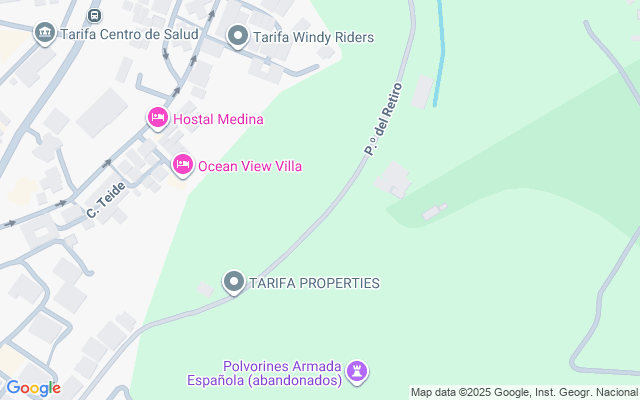The width and height of the screenshot is (640, 400).
Task: Open the Hostal Medina hotel marker
Action: (x=158, y=119)
